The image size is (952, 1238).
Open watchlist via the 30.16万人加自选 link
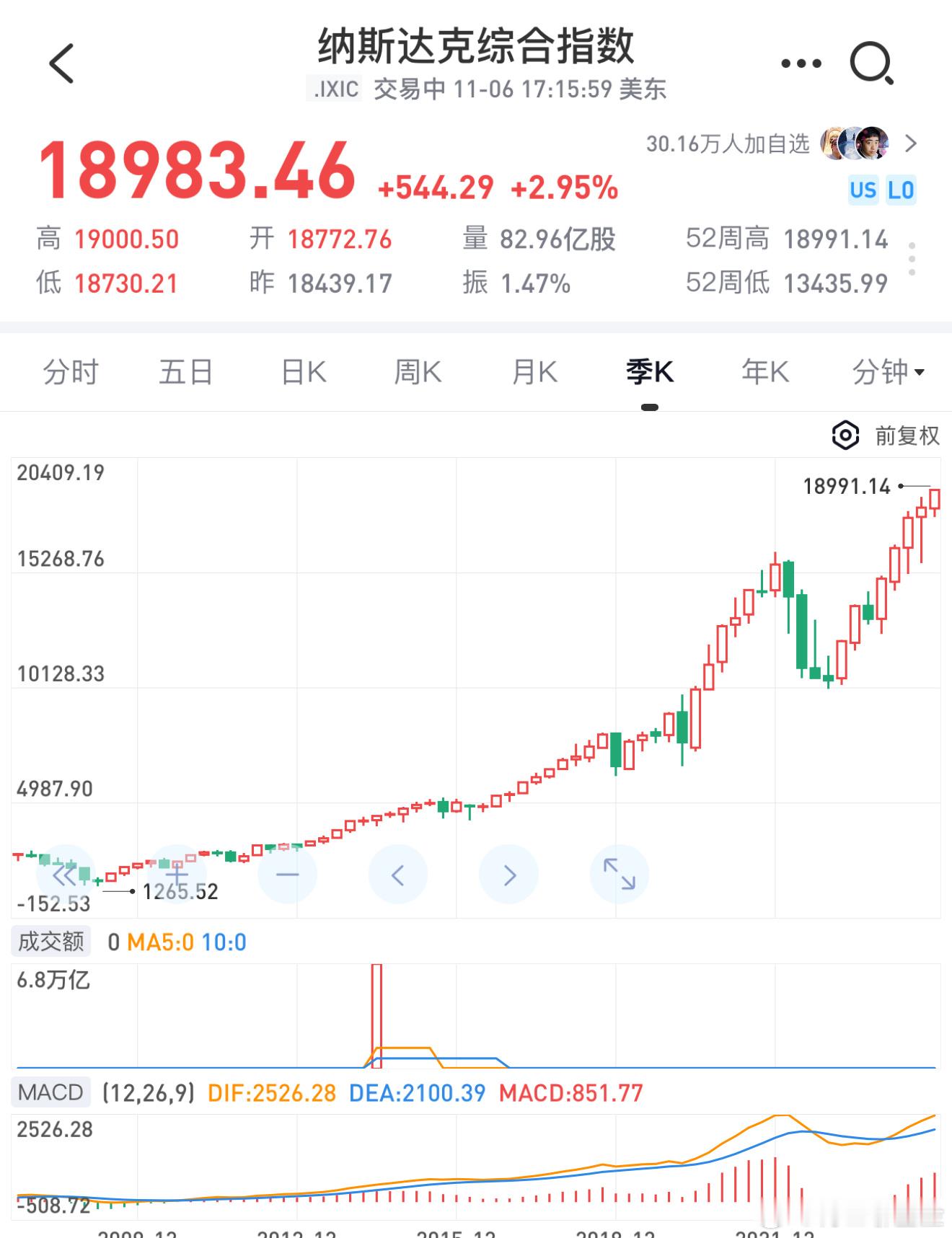point(728,144)
